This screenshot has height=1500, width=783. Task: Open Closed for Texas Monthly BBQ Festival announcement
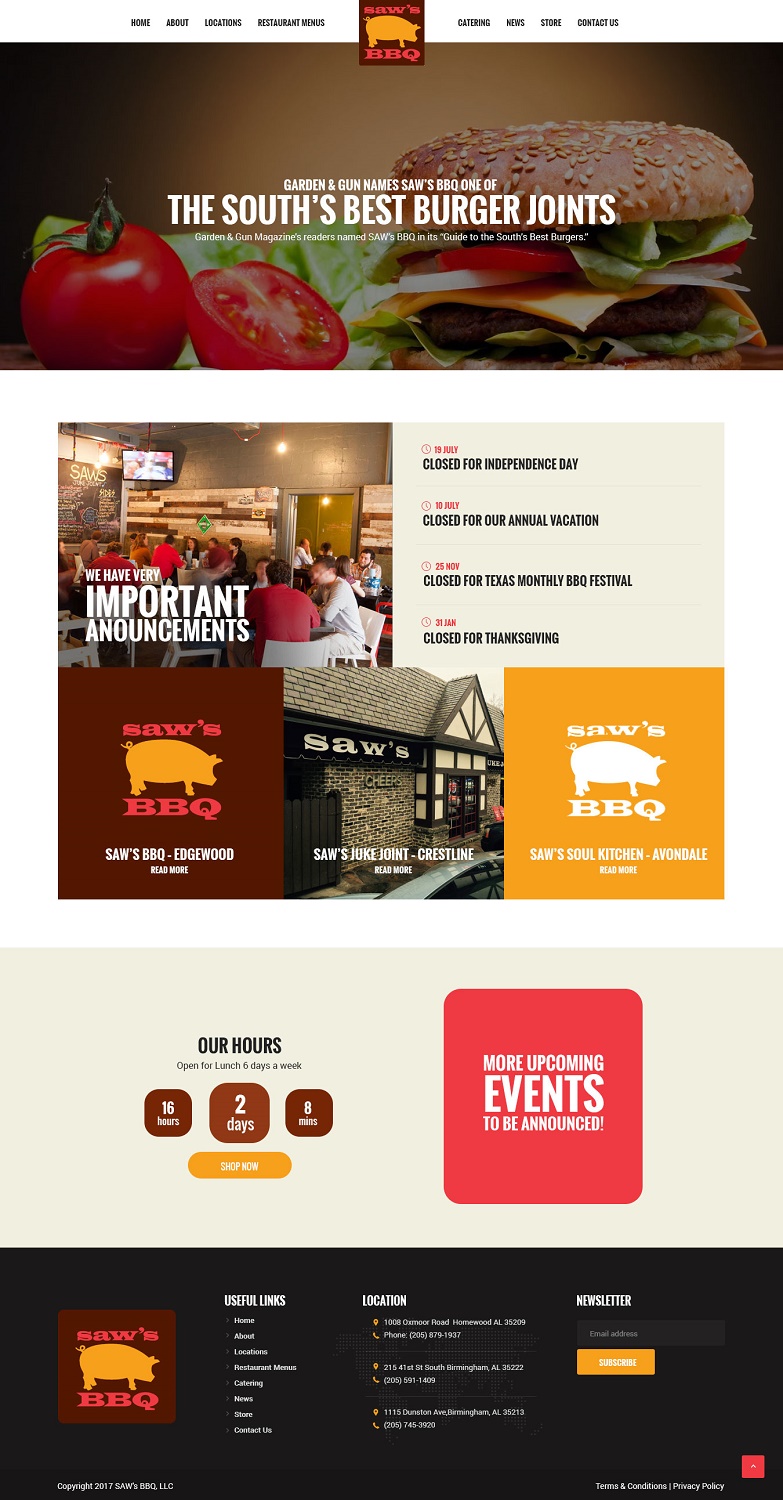[527, 580]
